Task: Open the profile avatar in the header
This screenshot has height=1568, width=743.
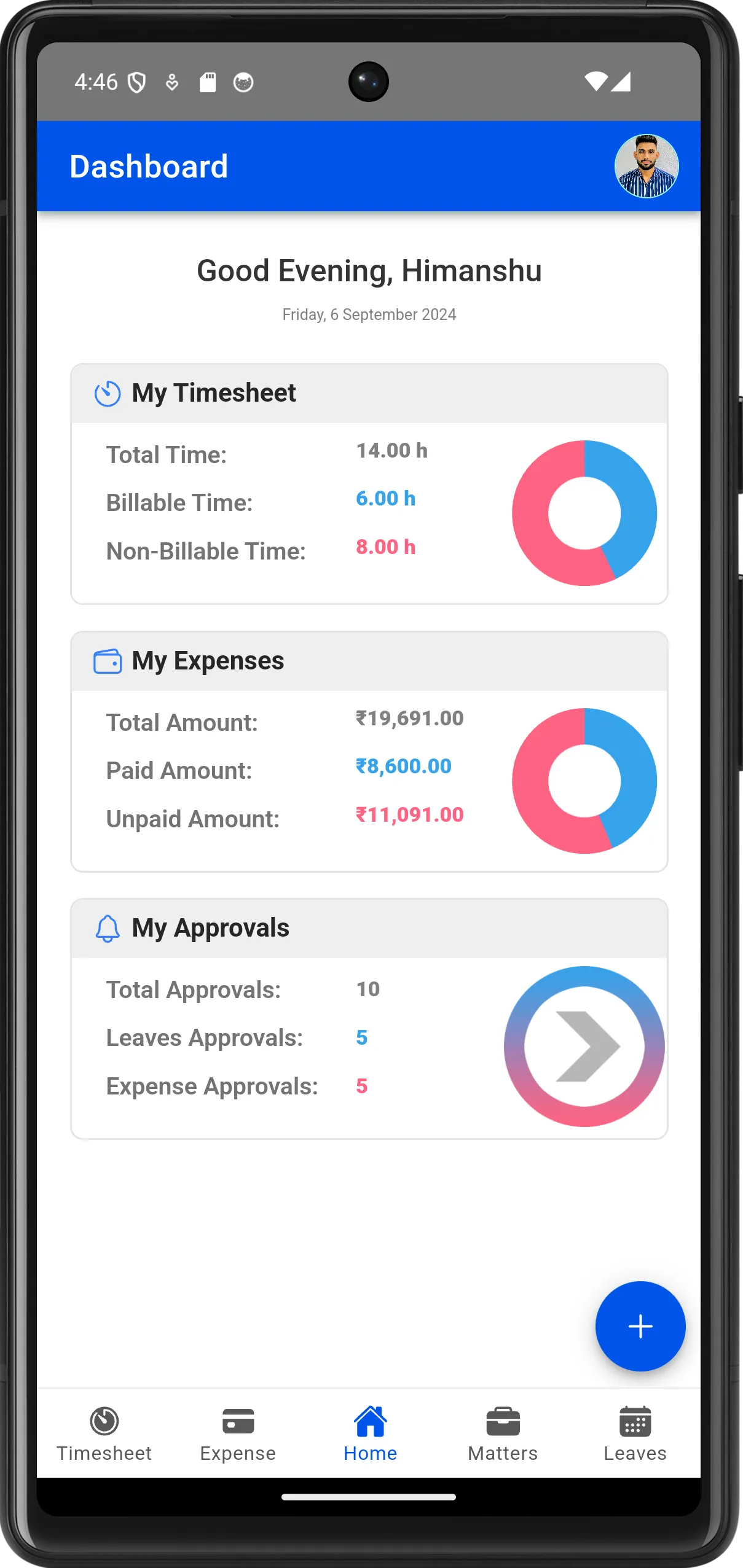Action: coord(646,166)
